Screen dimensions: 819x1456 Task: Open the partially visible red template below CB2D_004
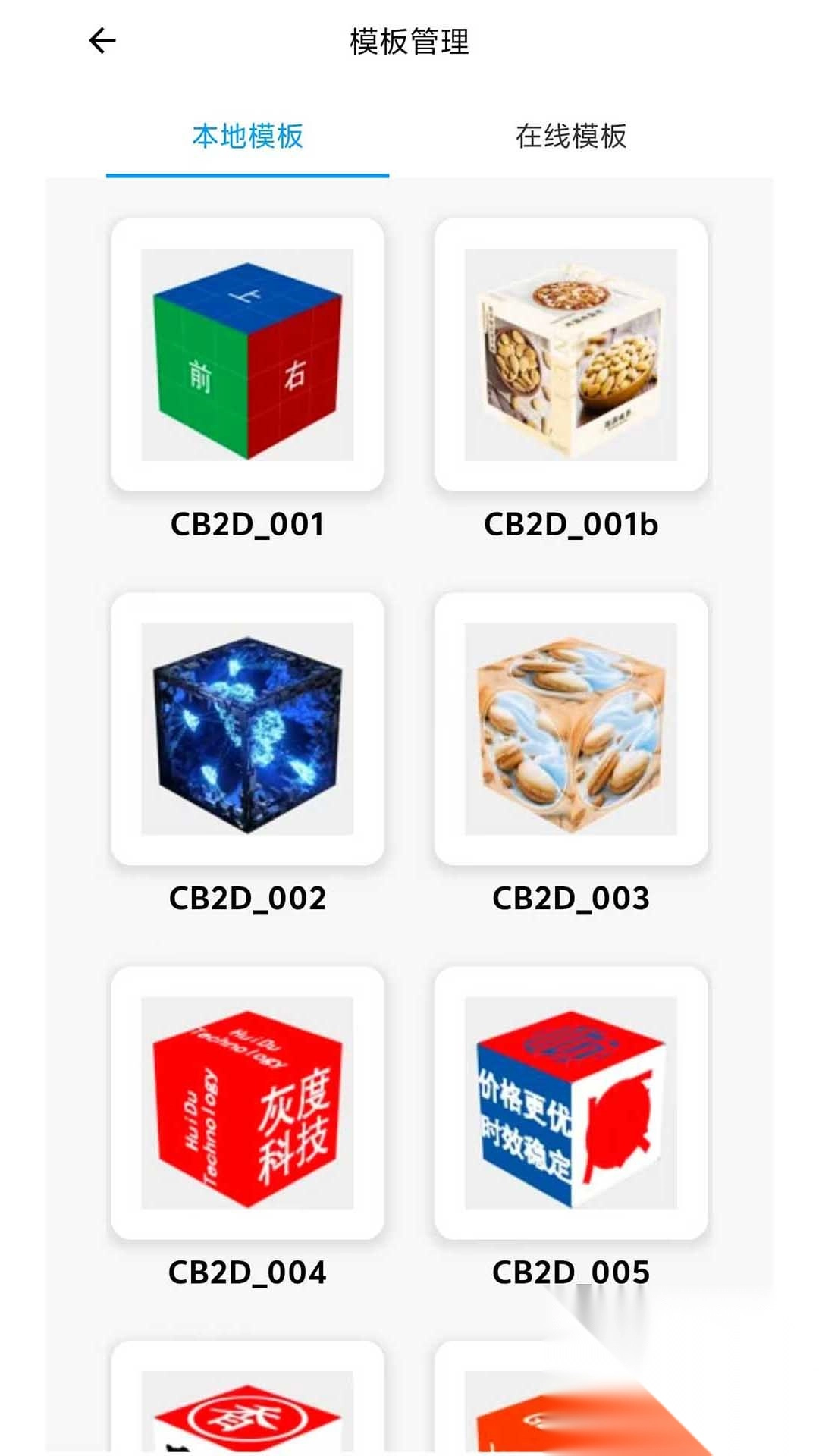249,1418
